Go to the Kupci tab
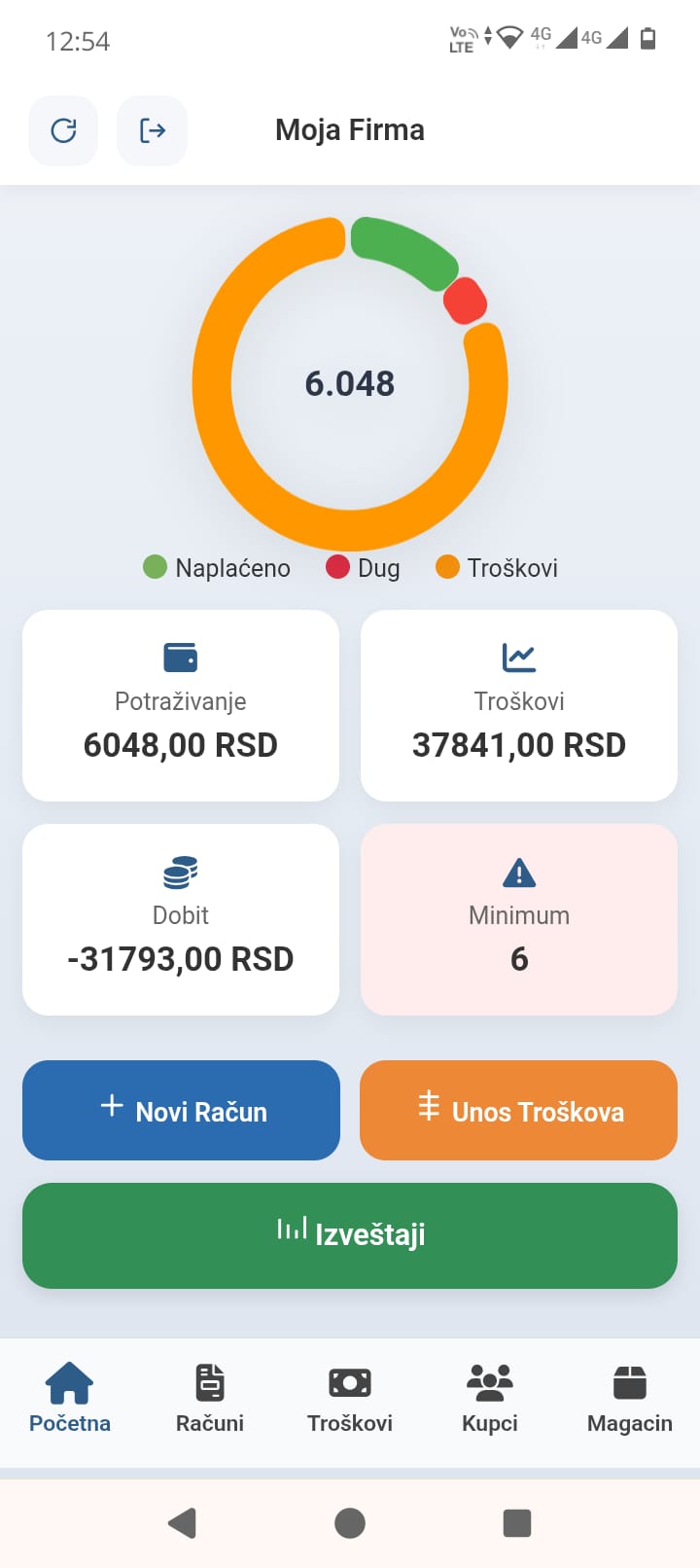 click(x=490, y=1399)
